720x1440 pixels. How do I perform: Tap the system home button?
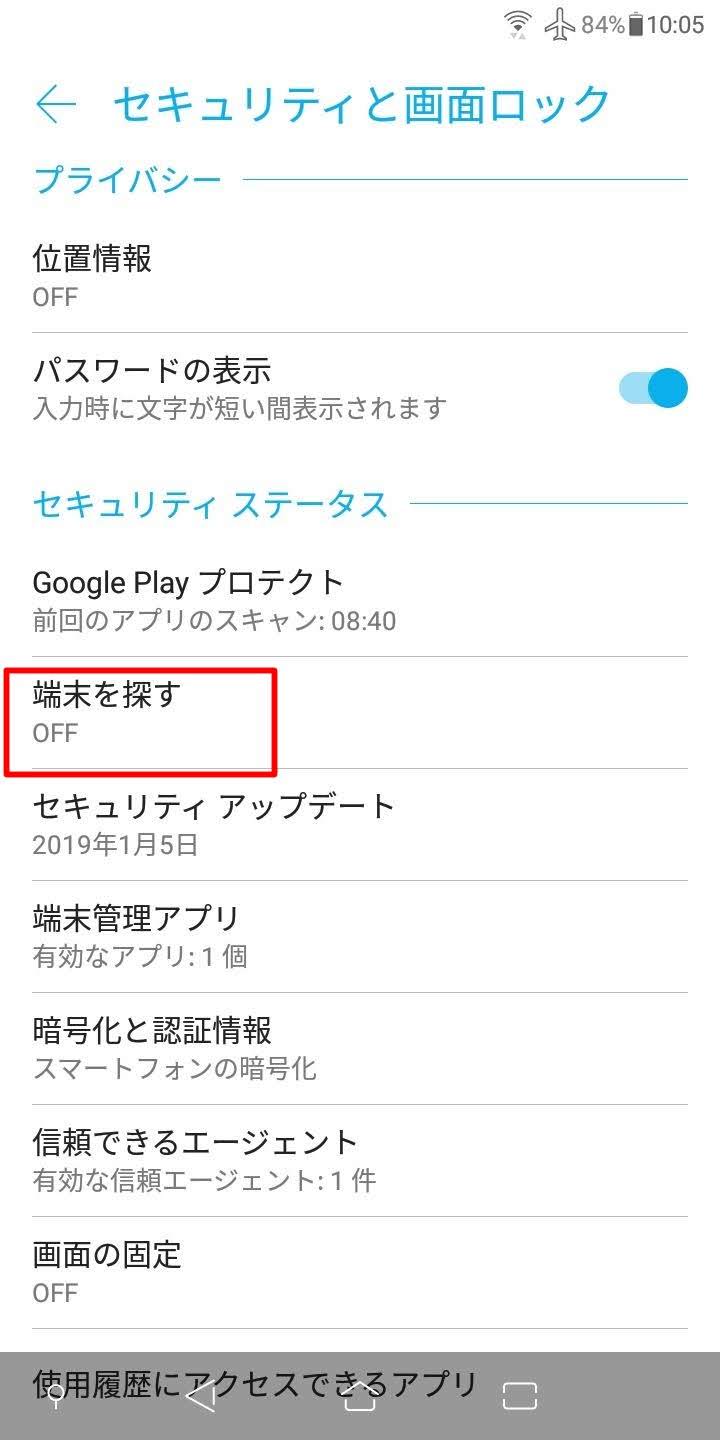[360, 1396]
